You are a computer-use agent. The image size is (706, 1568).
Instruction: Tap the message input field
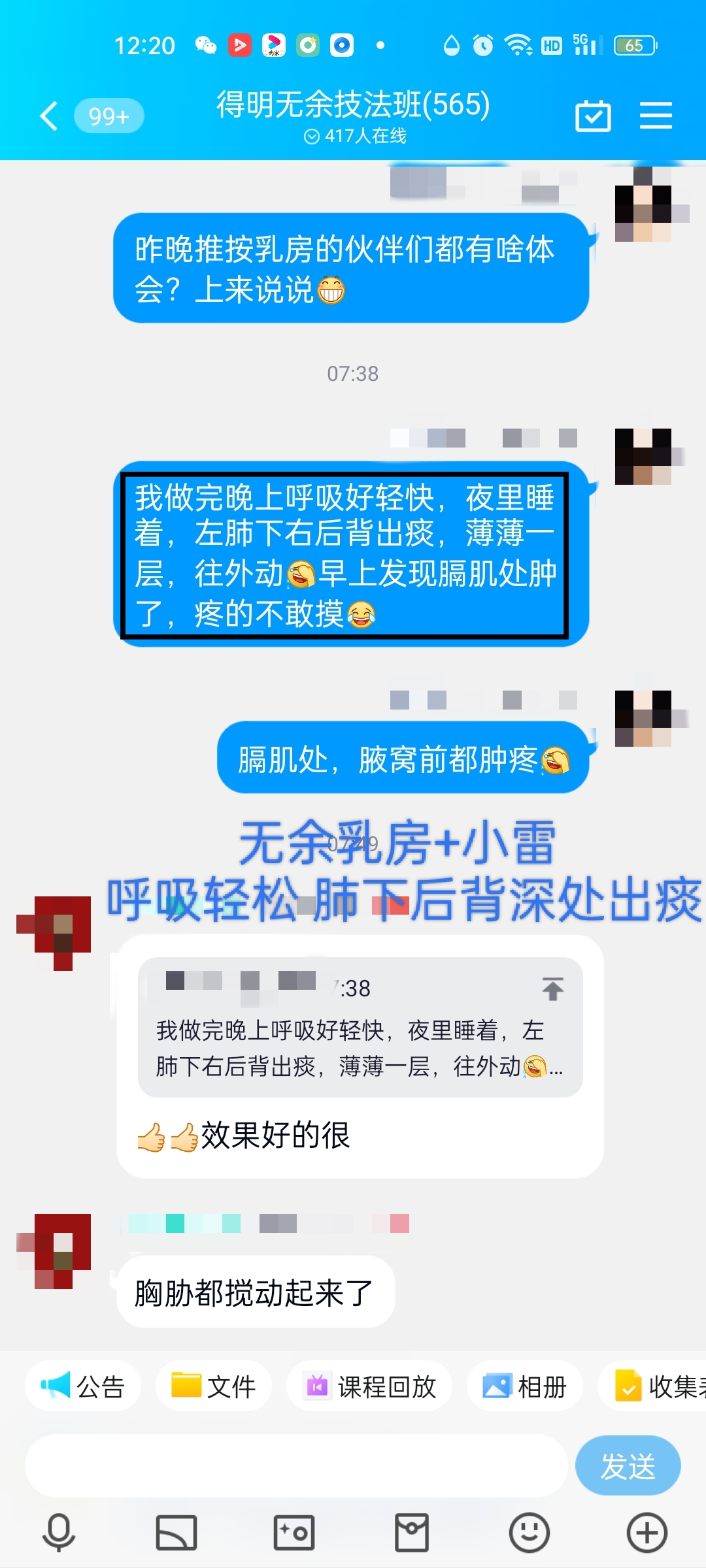[295, 1465]
